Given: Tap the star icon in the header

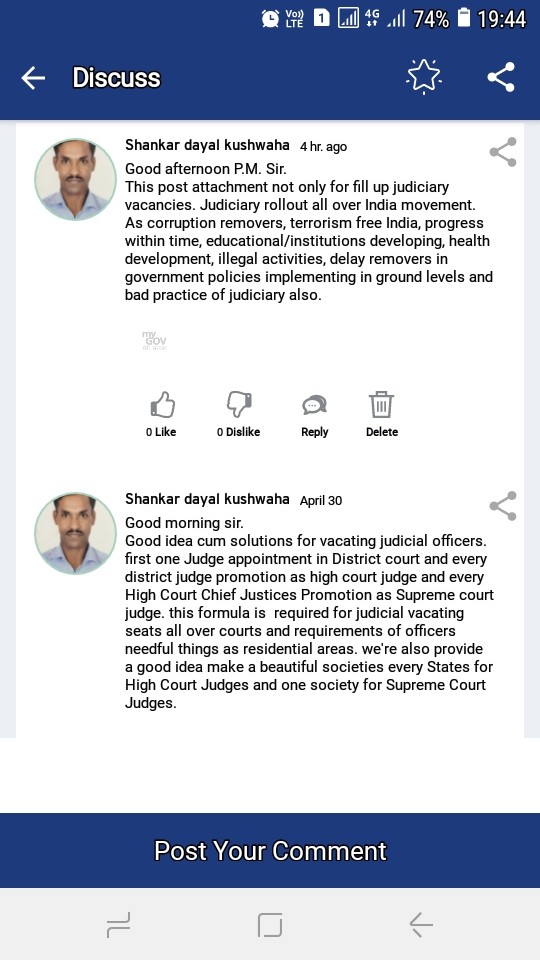Looking at the screenshot, I should click(424, 77).
